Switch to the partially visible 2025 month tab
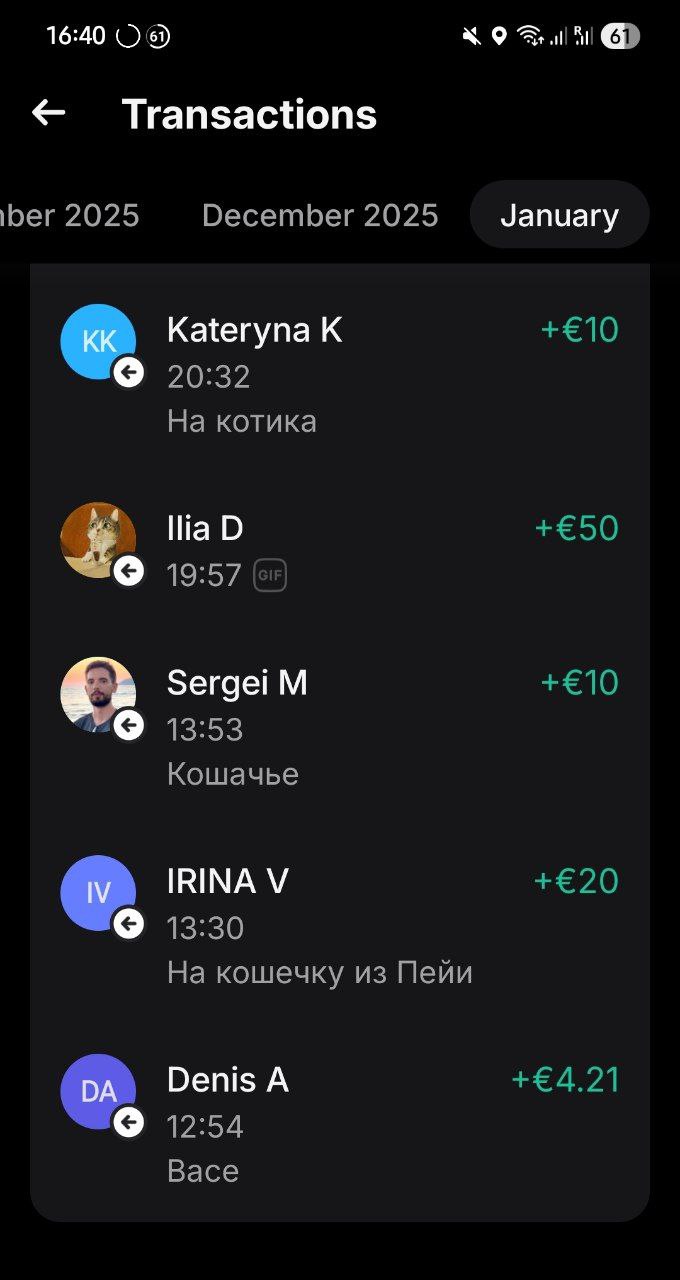The height and width of the screenshot is (1280, 680). pos(68,216)
